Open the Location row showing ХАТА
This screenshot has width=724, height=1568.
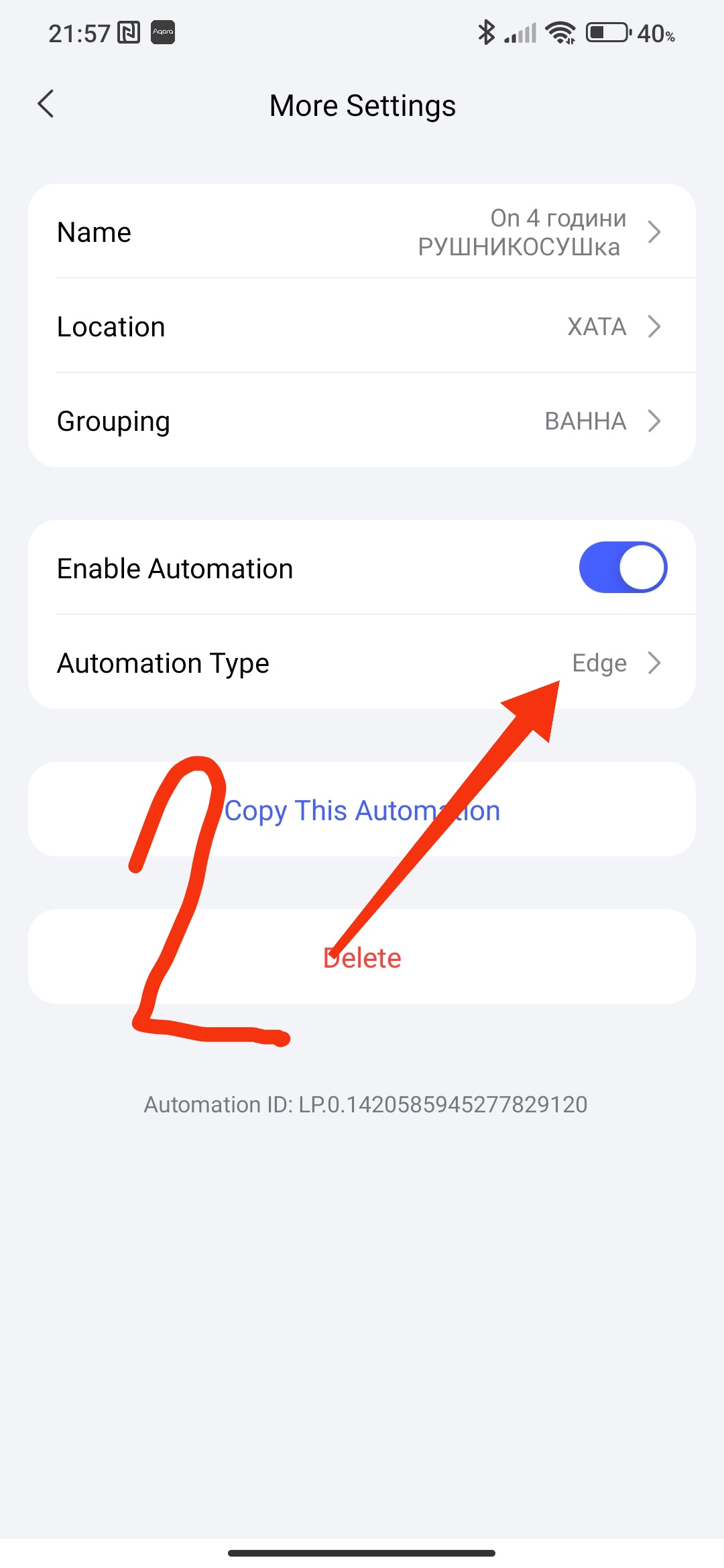click(362, 326)
